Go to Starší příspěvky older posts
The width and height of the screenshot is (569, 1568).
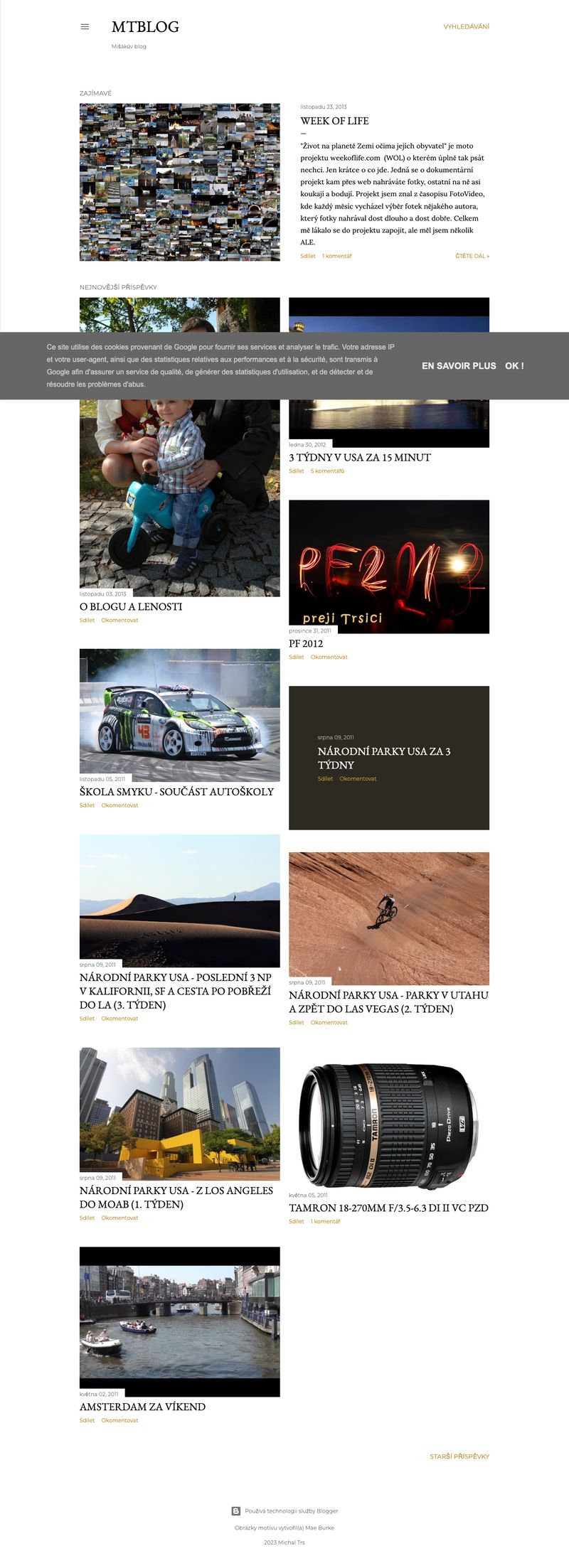coord(459,1456)
